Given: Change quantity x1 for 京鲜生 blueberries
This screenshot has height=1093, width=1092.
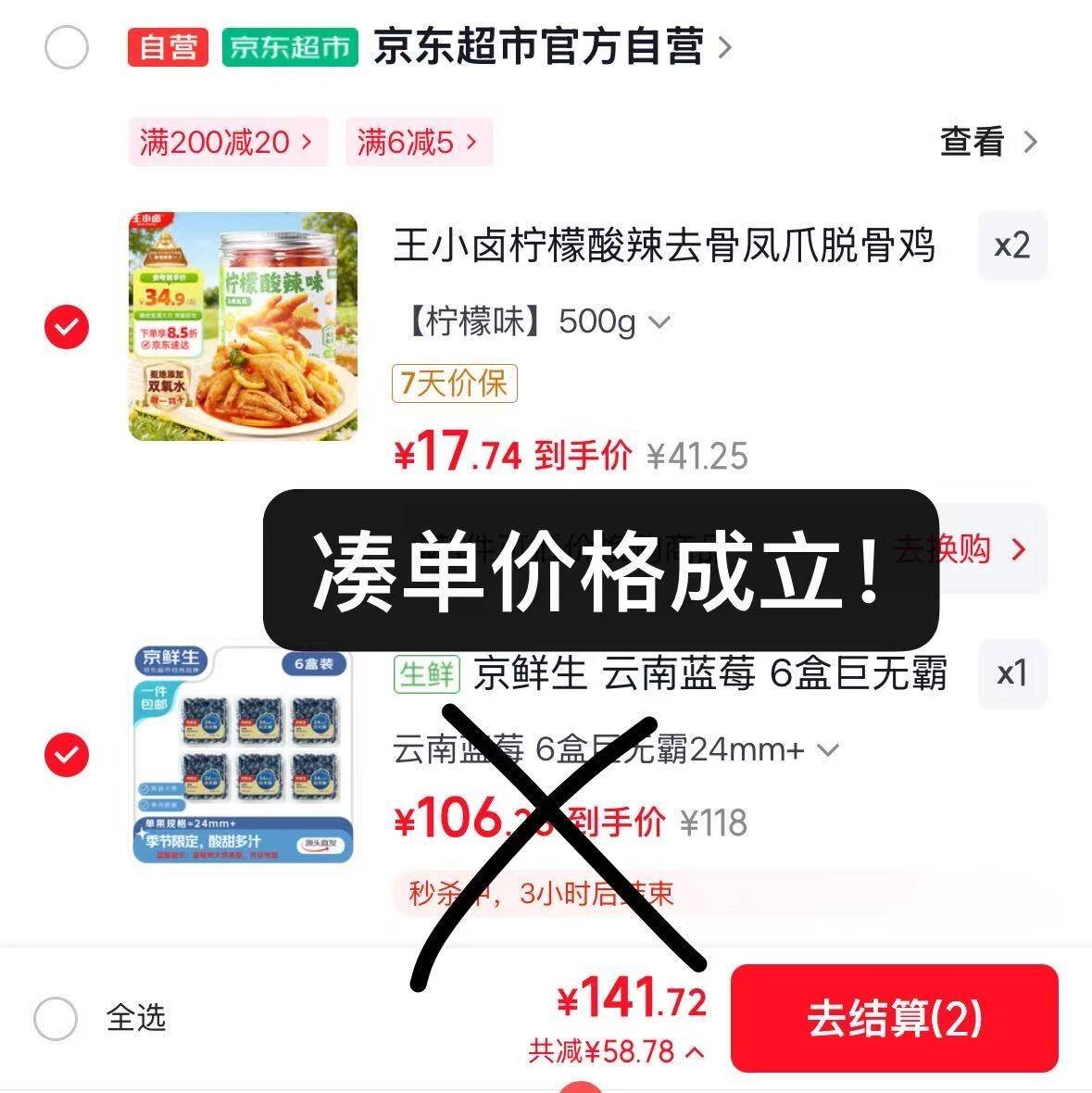Looking at the screenshot, I should (1012, 673).
